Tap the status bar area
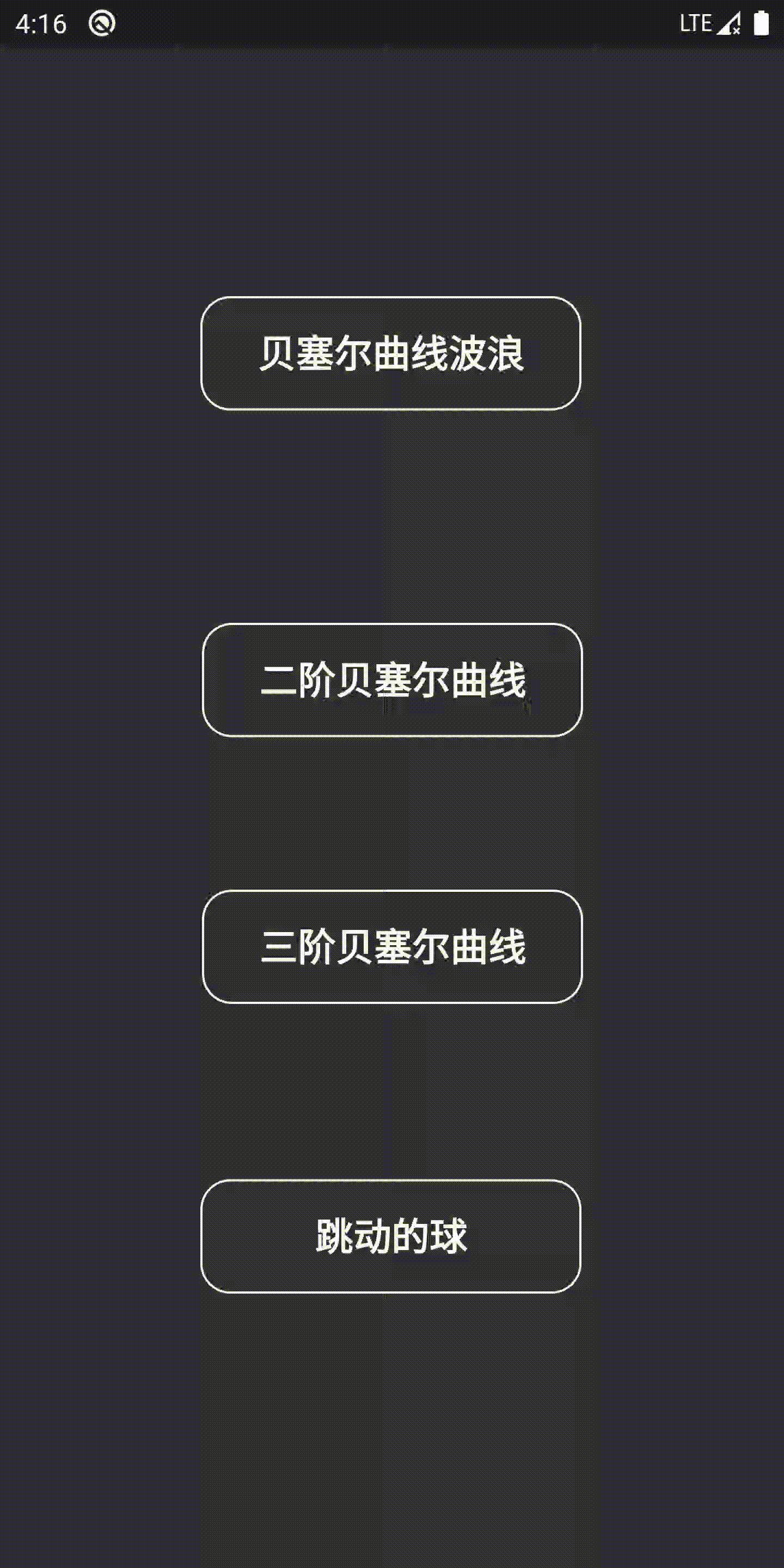The height and width of the screenshot is (1568, 784). pos(392,23)
